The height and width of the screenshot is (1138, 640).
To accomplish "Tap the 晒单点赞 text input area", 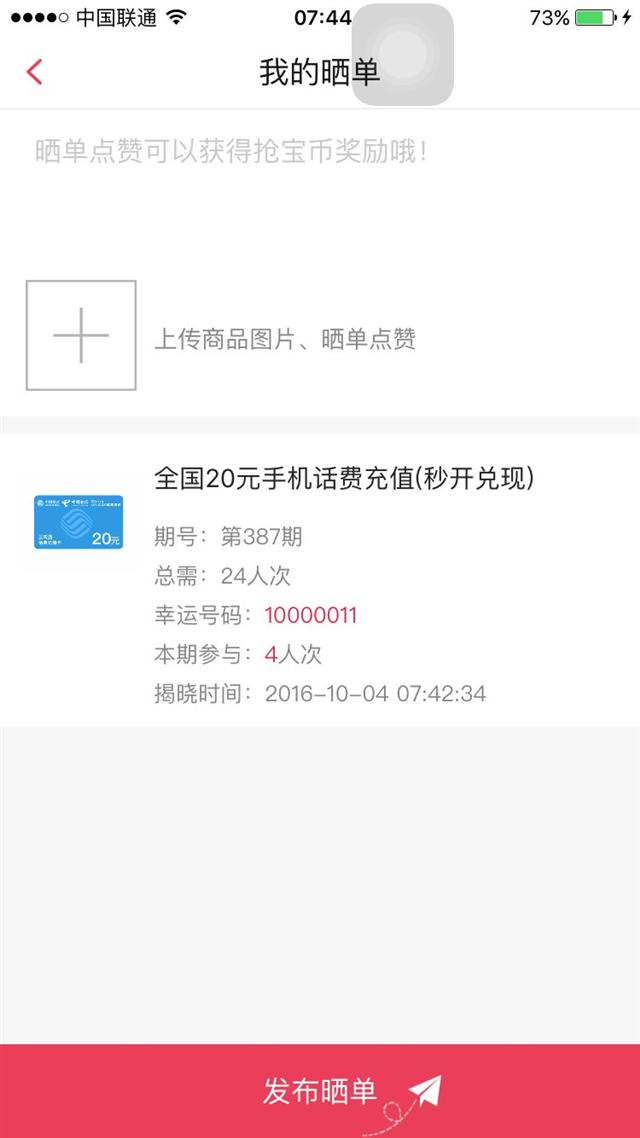I will click(x=320, y=190).
